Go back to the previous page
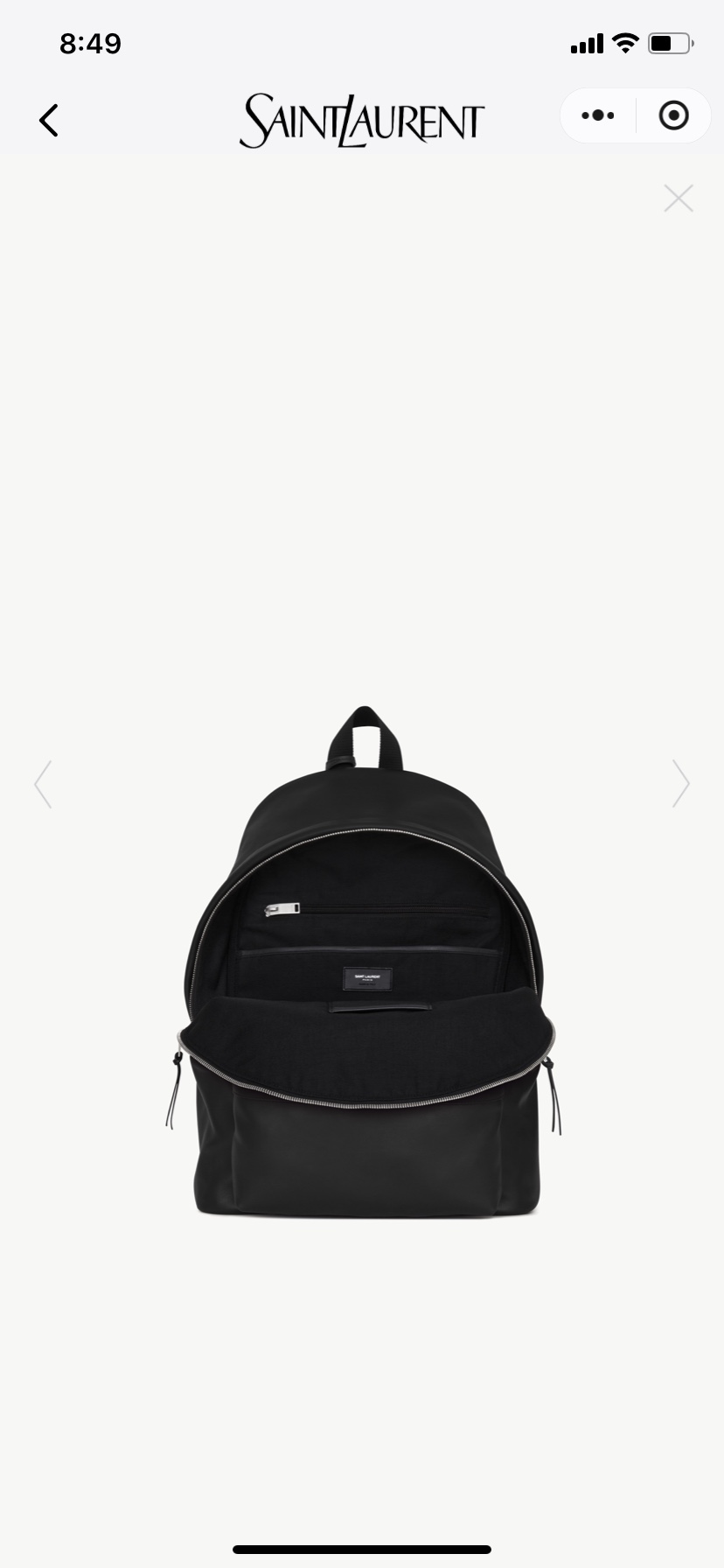Image resolution: width=724 pixels, height=1568 pixels. click(49, 121)
